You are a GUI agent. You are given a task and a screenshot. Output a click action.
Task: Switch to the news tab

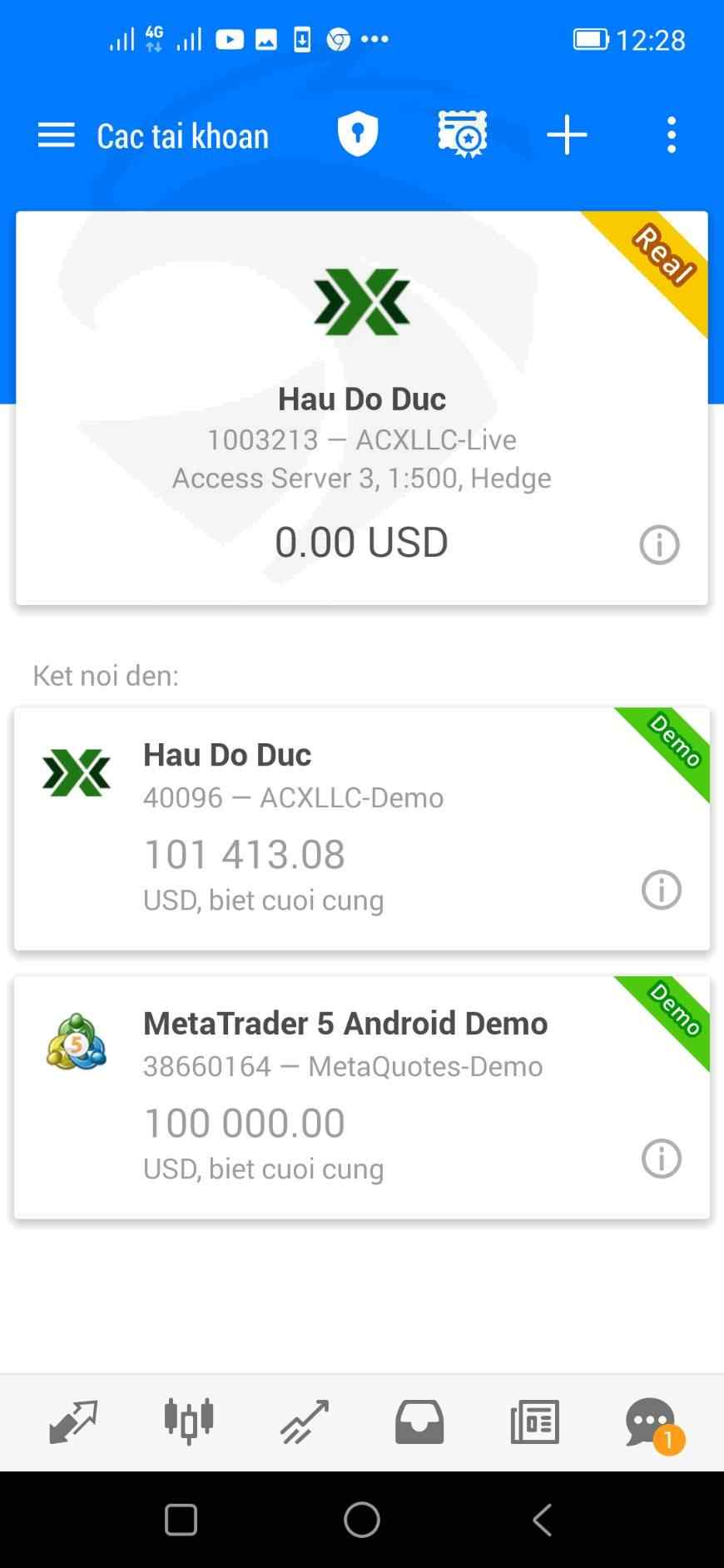coord(534,1422)
